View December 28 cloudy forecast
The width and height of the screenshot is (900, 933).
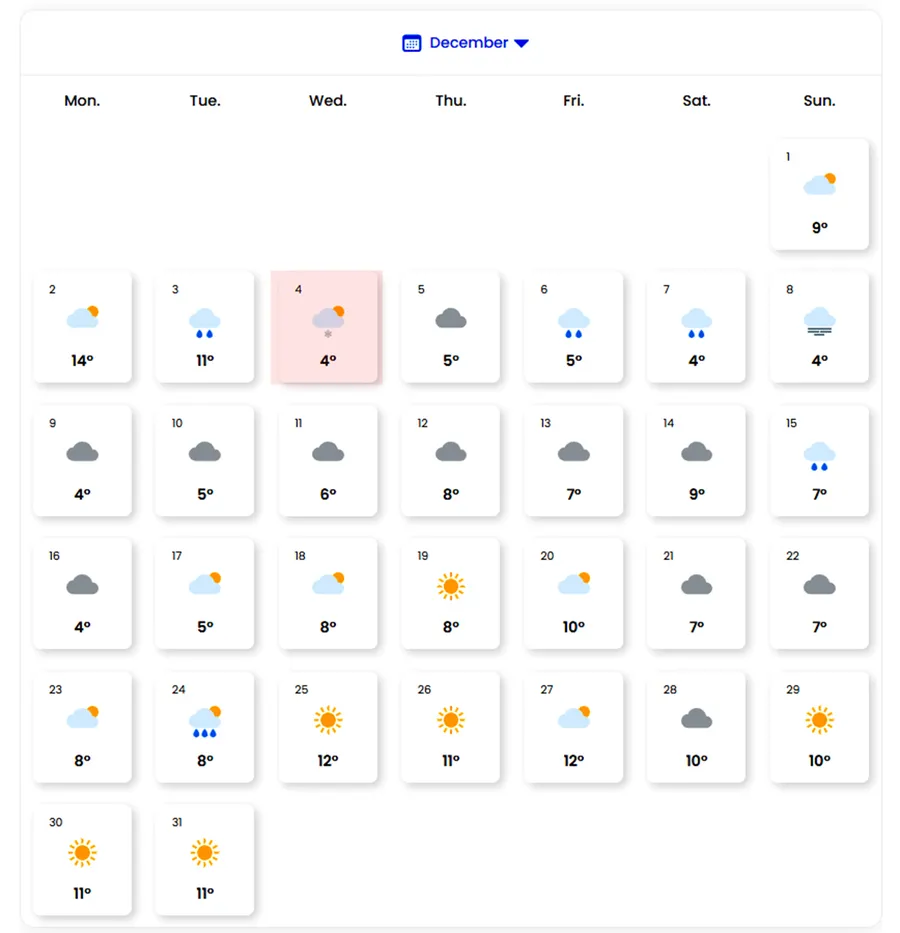696,727
